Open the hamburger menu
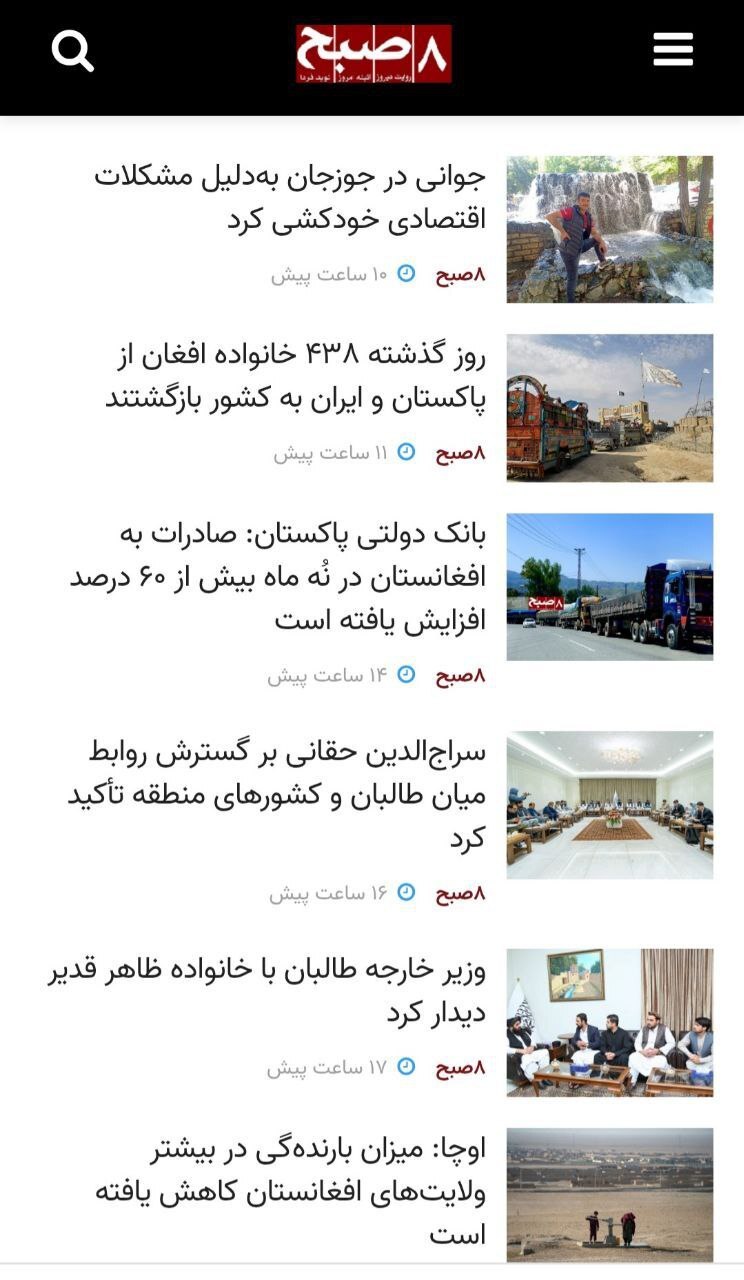 [673, 49]
